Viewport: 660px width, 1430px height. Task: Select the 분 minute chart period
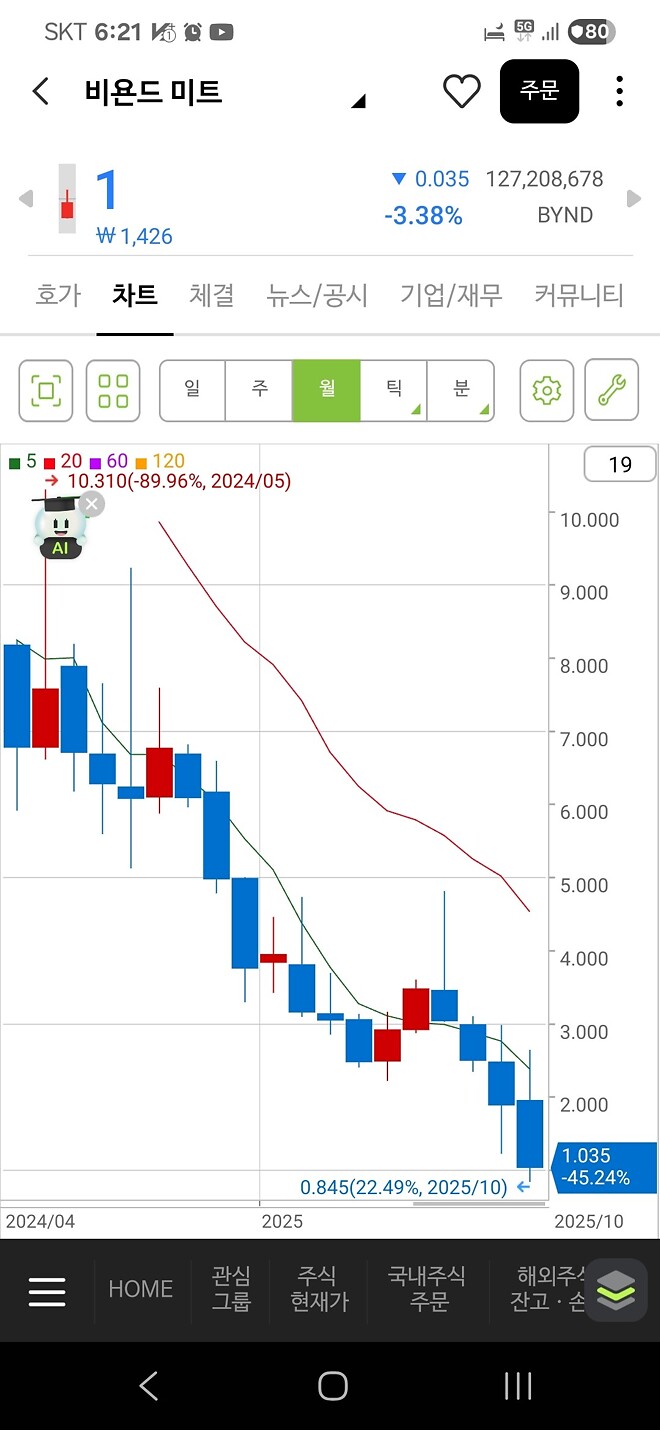[x=461, y=390]
